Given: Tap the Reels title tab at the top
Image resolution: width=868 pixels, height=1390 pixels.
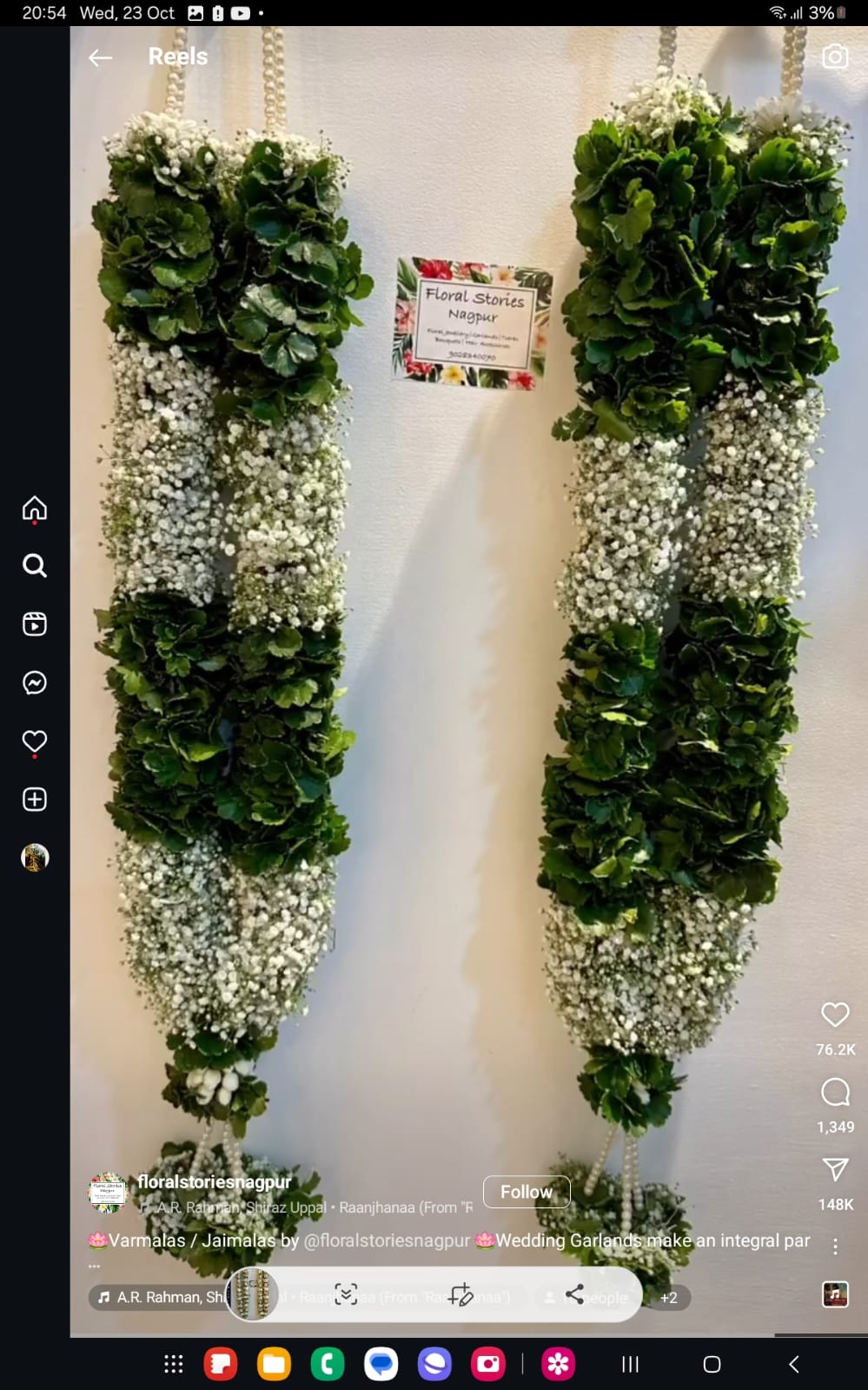Looking at the screenshot, I should click(x=177, y=56).
